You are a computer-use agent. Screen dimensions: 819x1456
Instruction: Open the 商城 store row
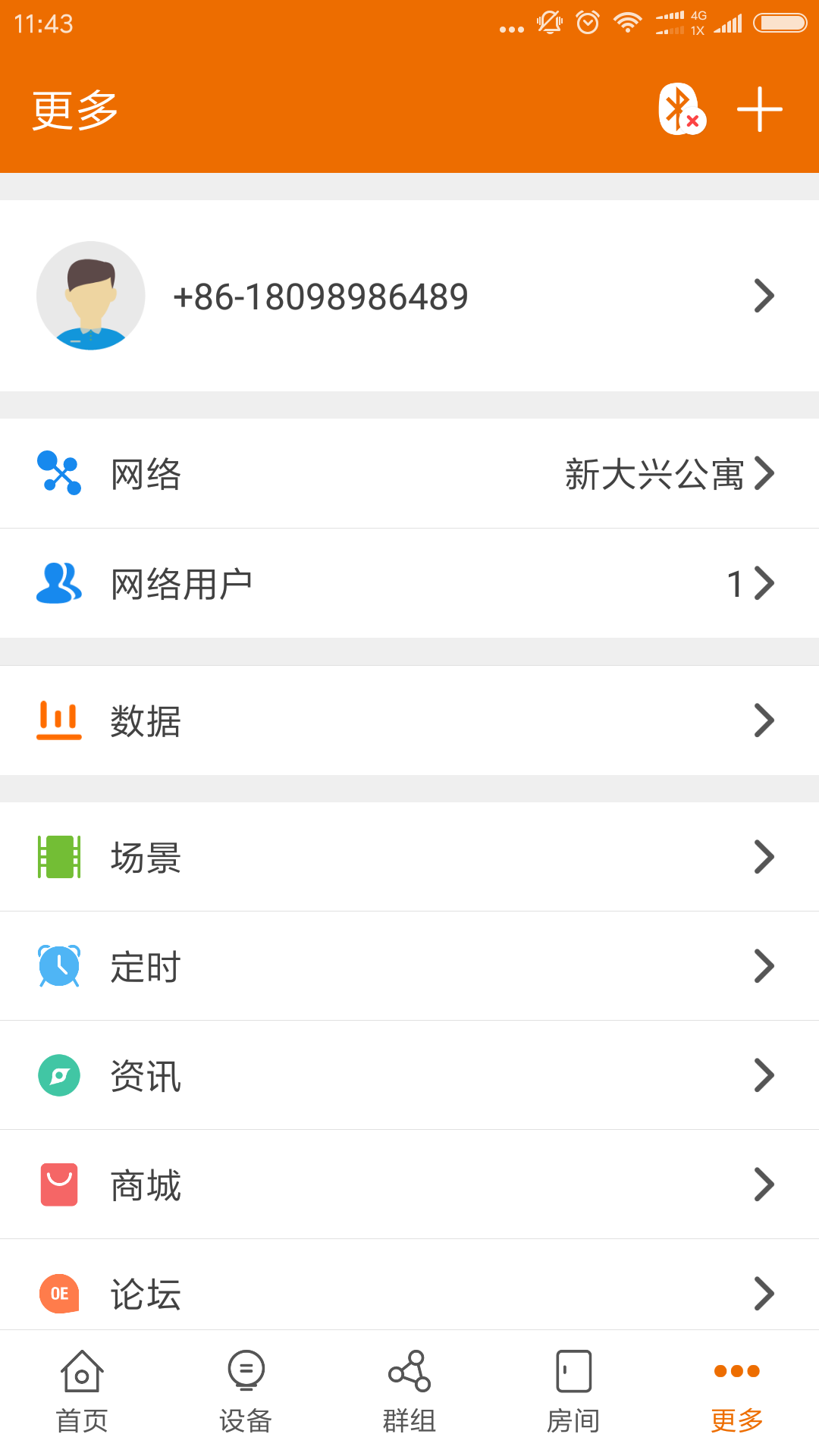409,1185
